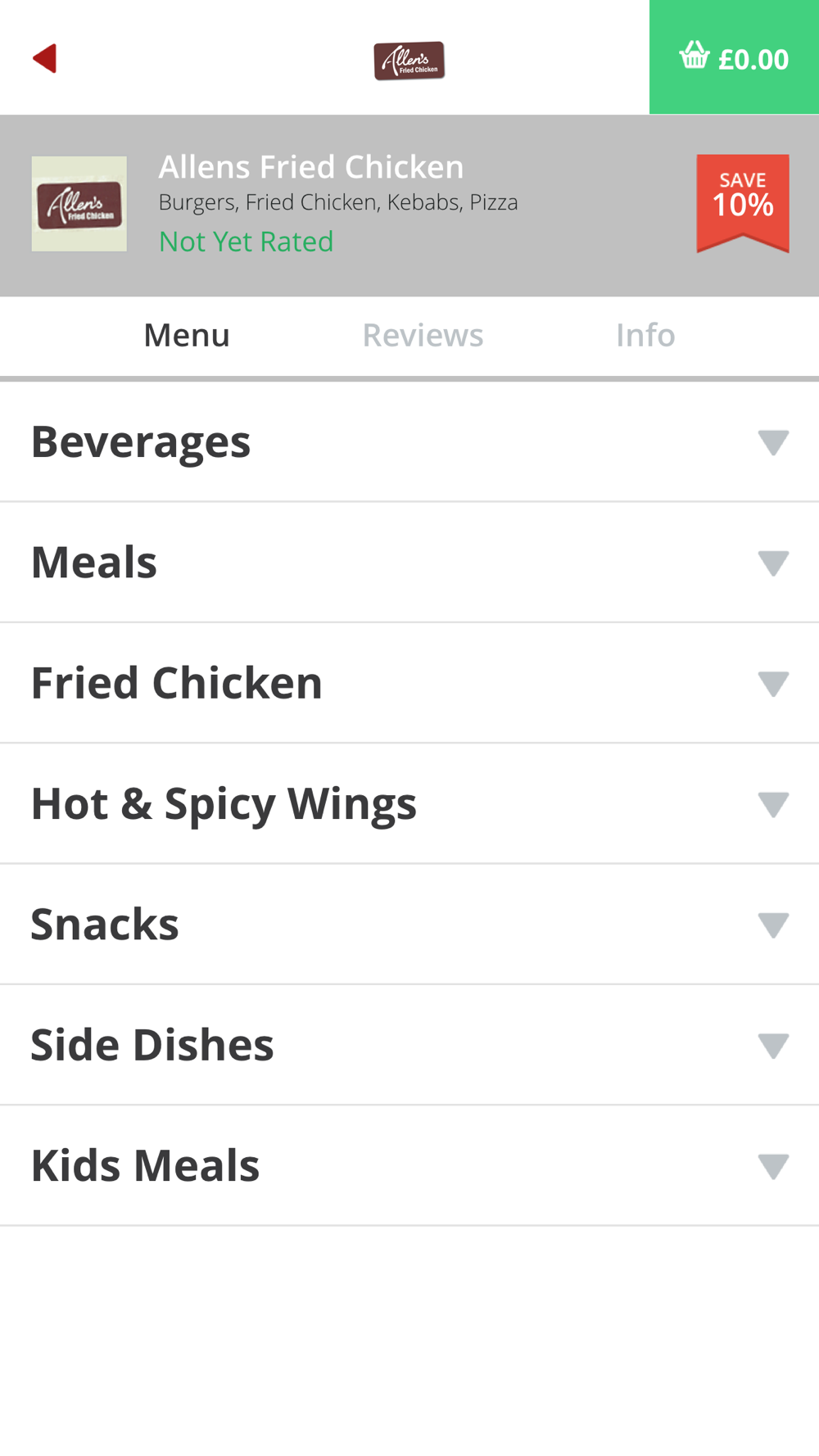Switch to the Info tab

645,335
